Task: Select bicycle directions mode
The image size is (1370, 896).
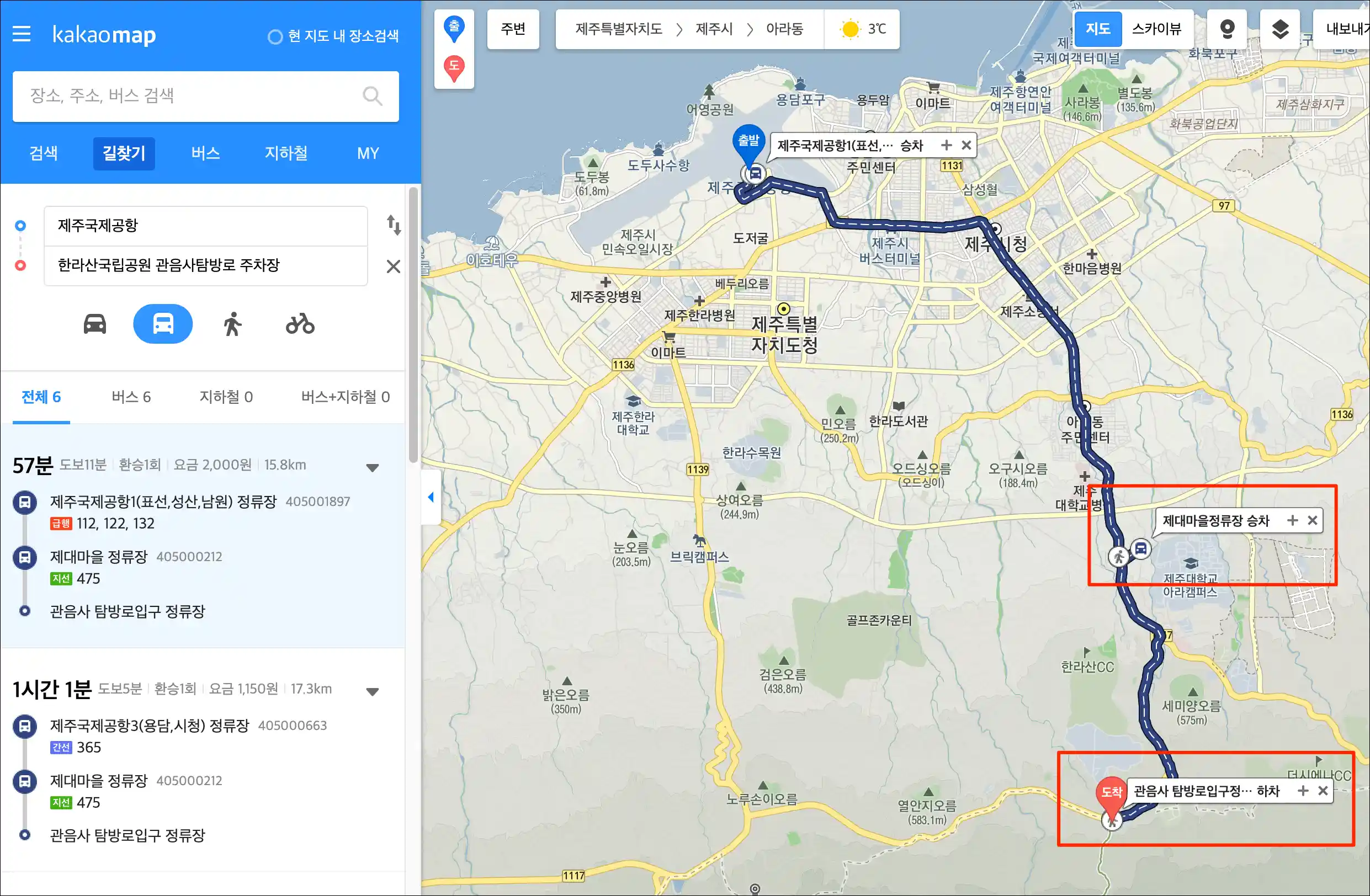Action: (x=300, y=324)
